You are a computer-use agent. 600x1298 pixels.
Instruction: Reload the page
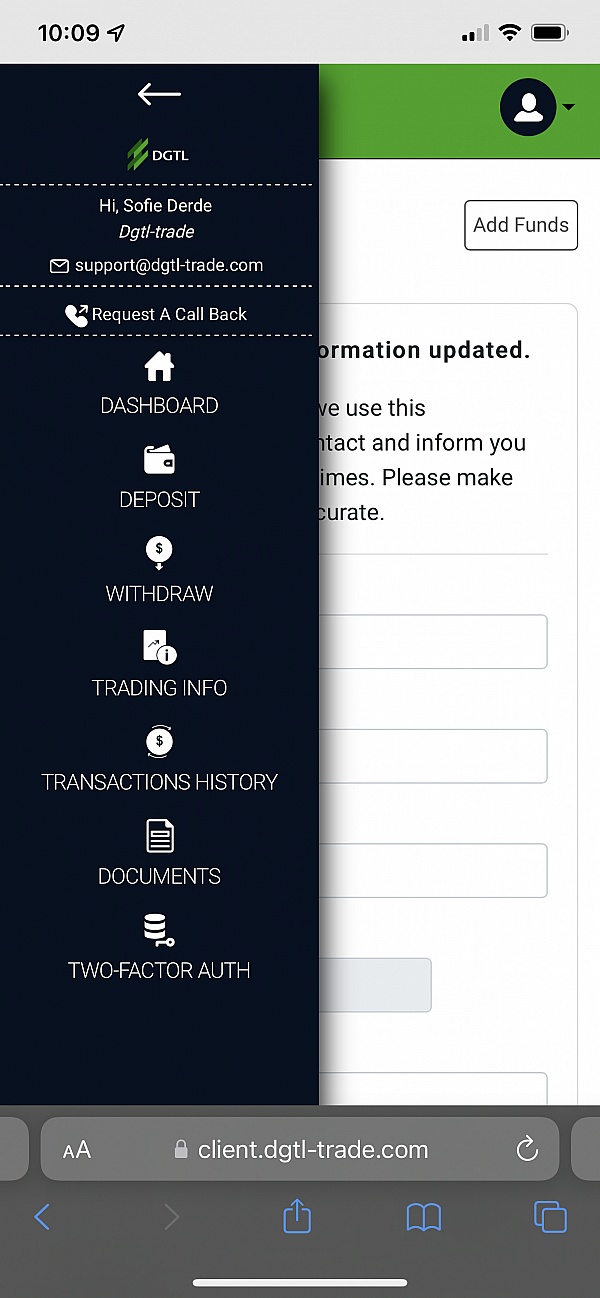[x=527, y=1150]
